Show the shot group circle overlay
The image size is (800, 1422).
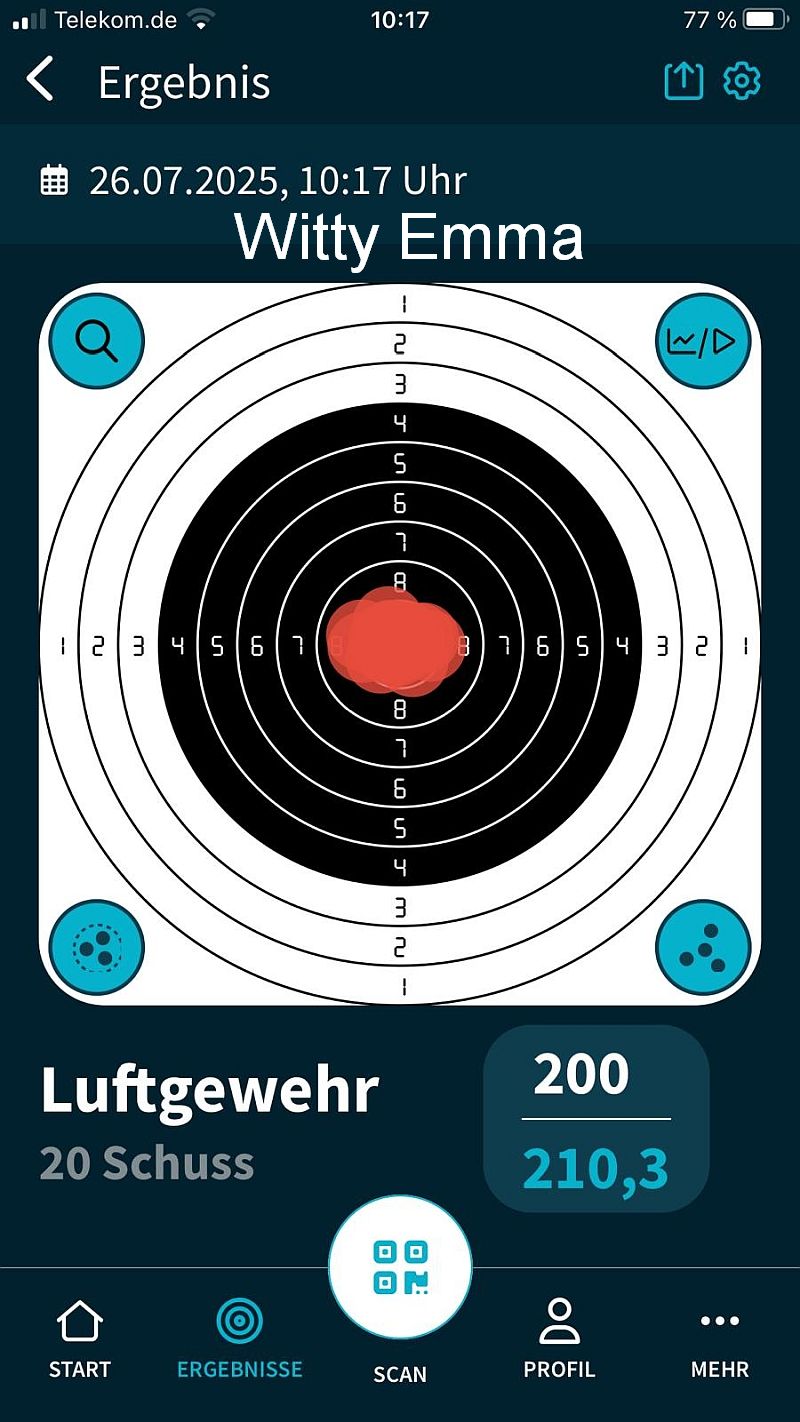click(x=97, y=947)
